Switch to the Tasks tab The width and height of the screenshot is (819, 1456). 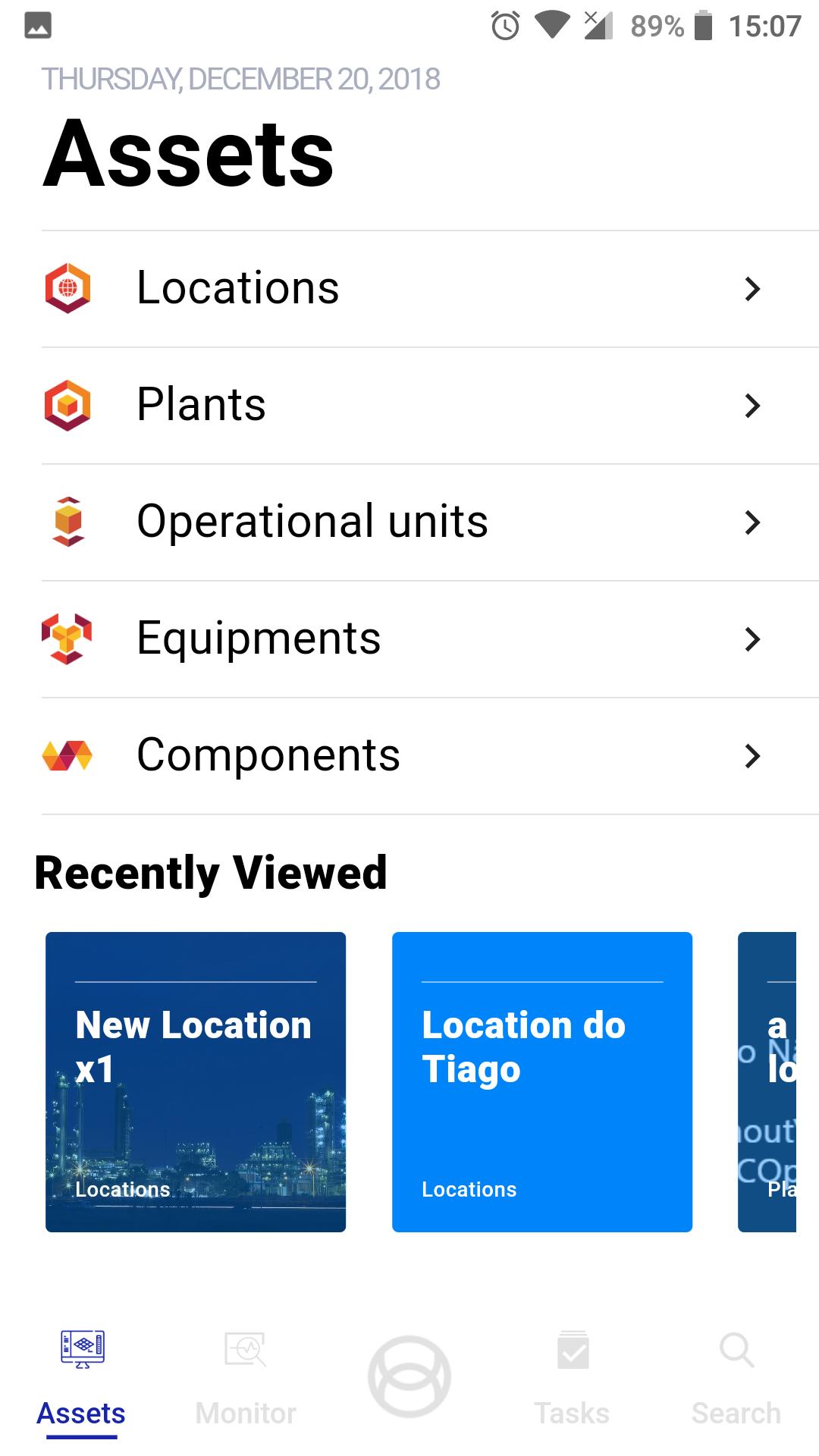point(573,1380)
